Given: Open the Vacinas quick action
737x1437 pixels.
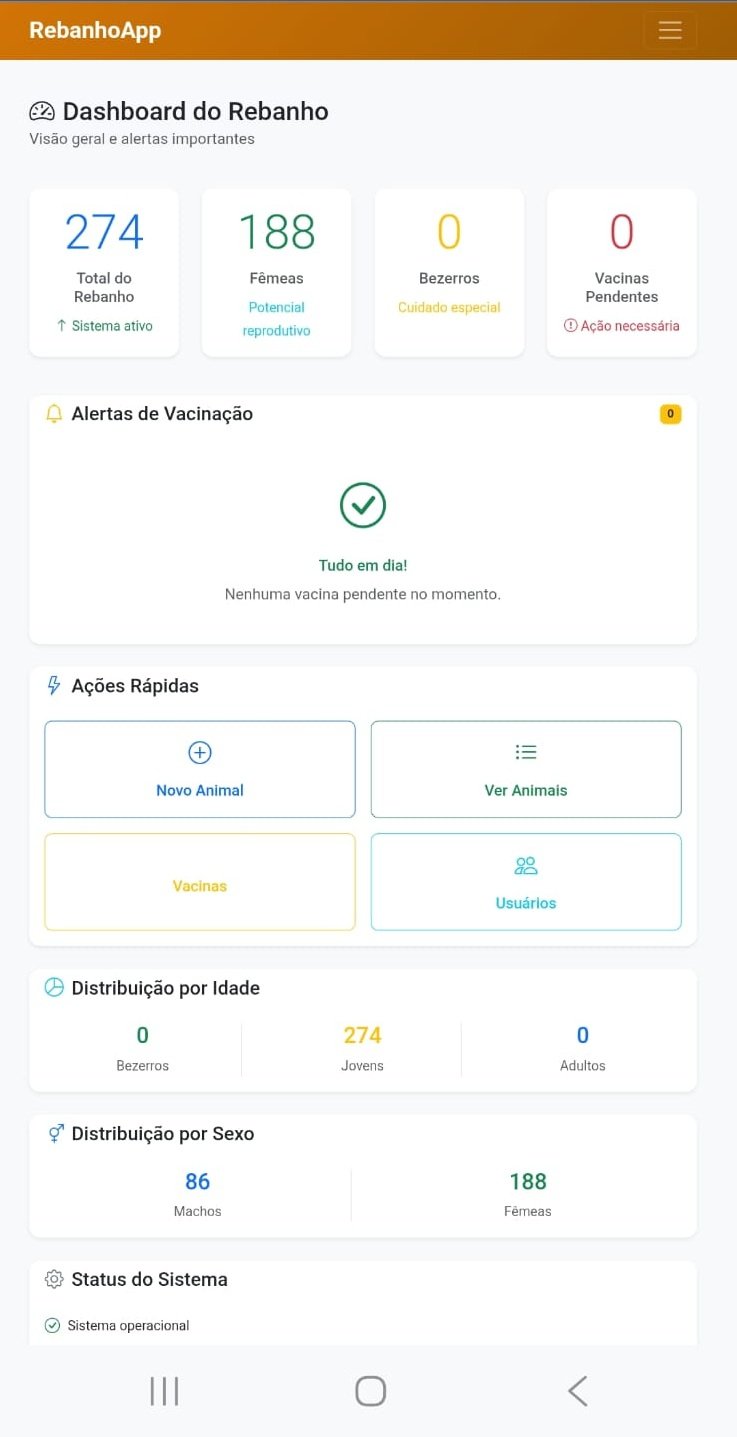Looking at the screenshot, I should pos(199,882).
